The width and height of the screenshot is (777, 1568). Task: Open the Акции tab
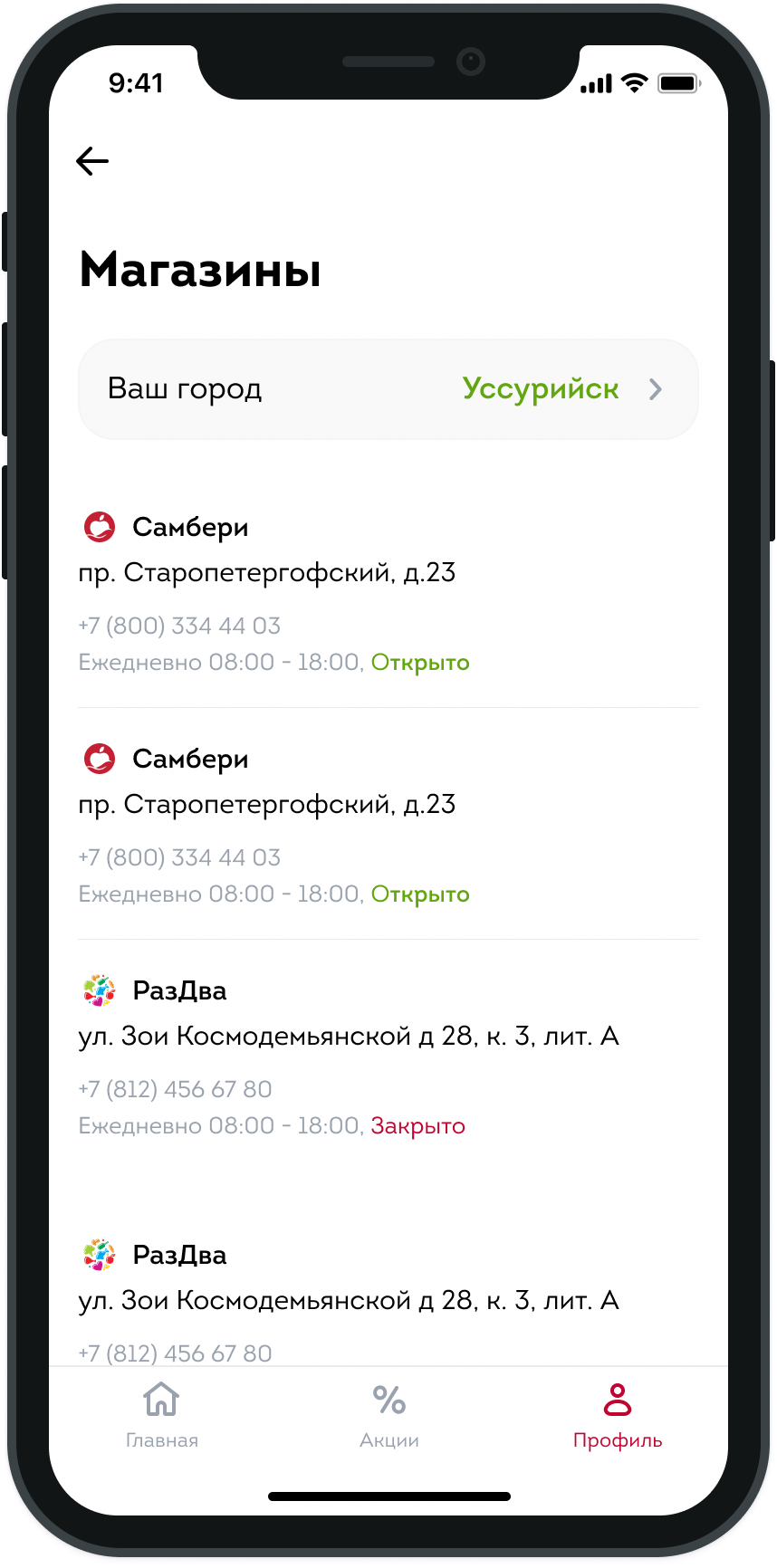(389, 1416)
